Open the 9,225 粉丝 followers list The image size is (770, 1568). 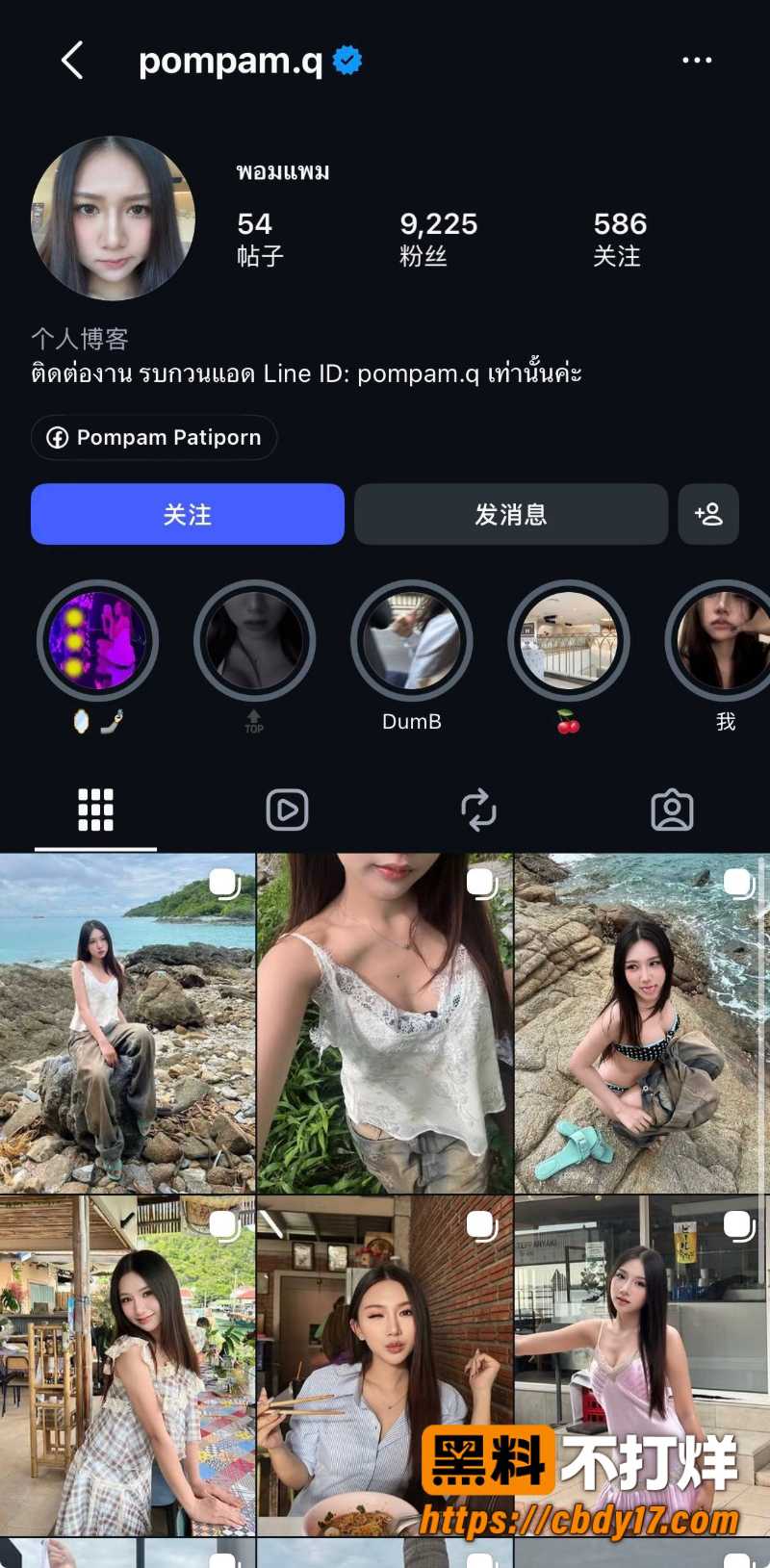(439, 239)
